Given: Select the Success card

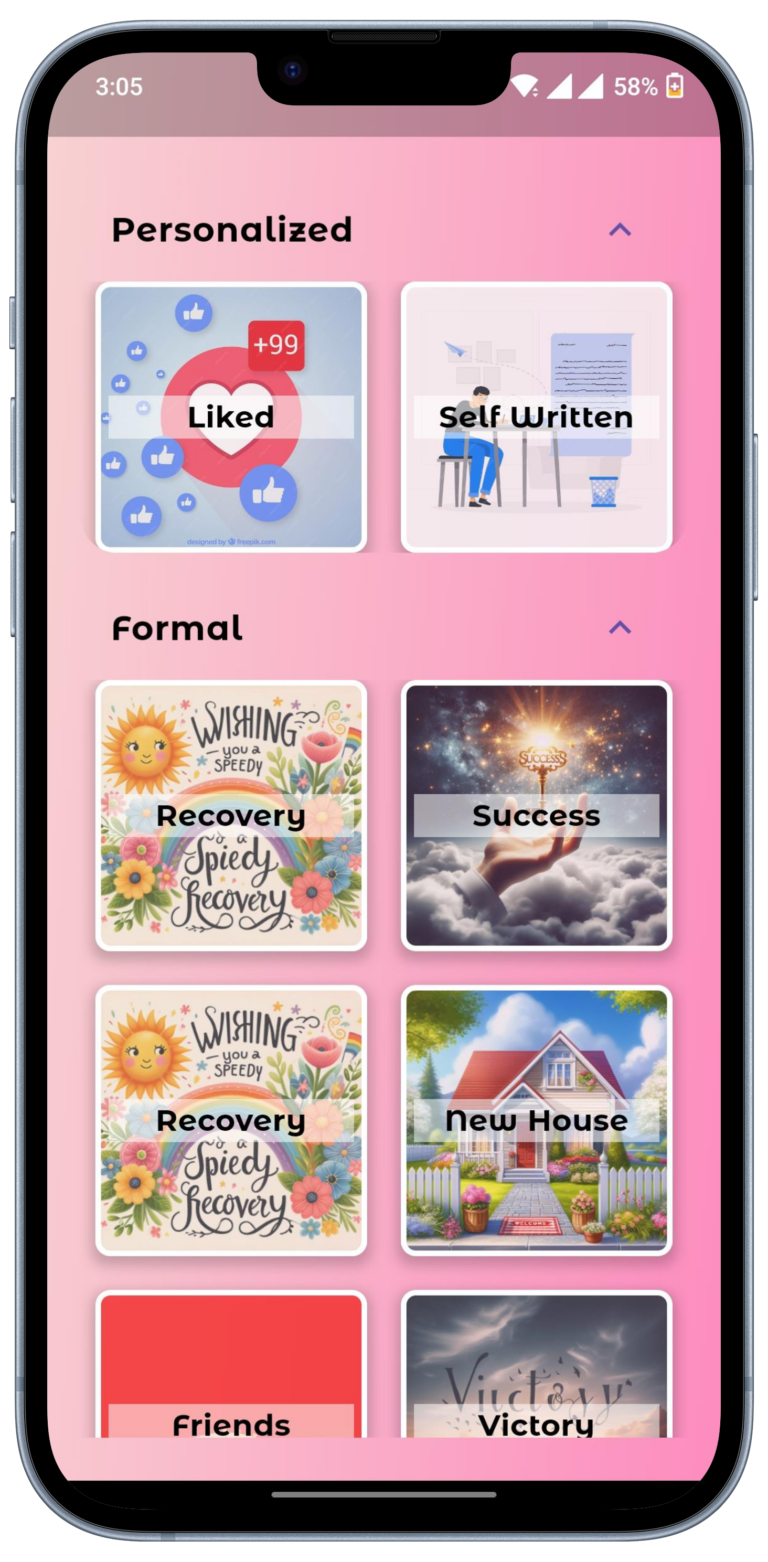Looking at the screenshot, I should tap(536, 815).
